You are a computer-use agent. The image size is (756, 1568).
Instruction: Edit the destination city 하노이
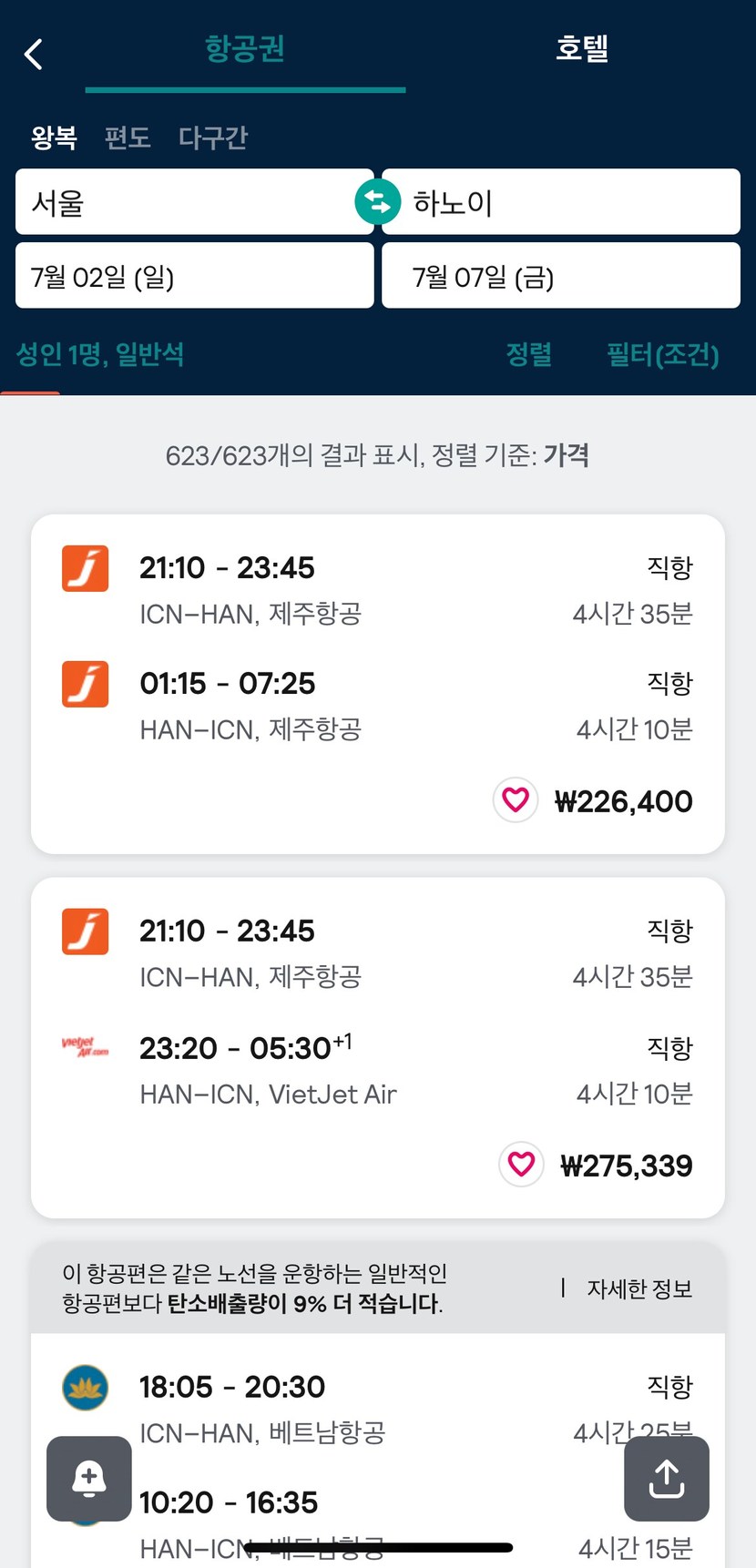tap(561, 202)
